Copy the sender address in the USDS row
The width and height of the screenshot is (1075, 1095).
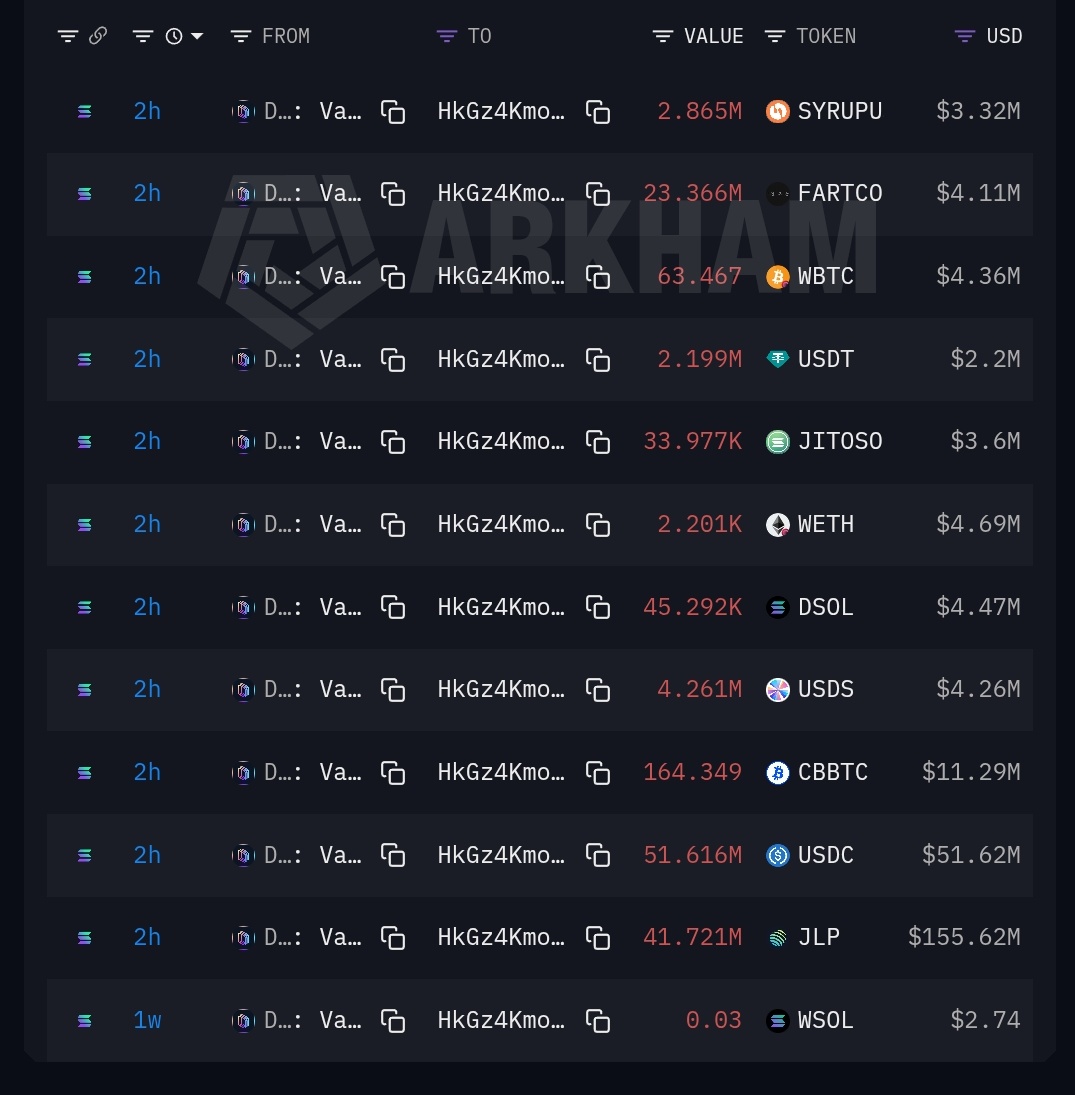[393, 690]
